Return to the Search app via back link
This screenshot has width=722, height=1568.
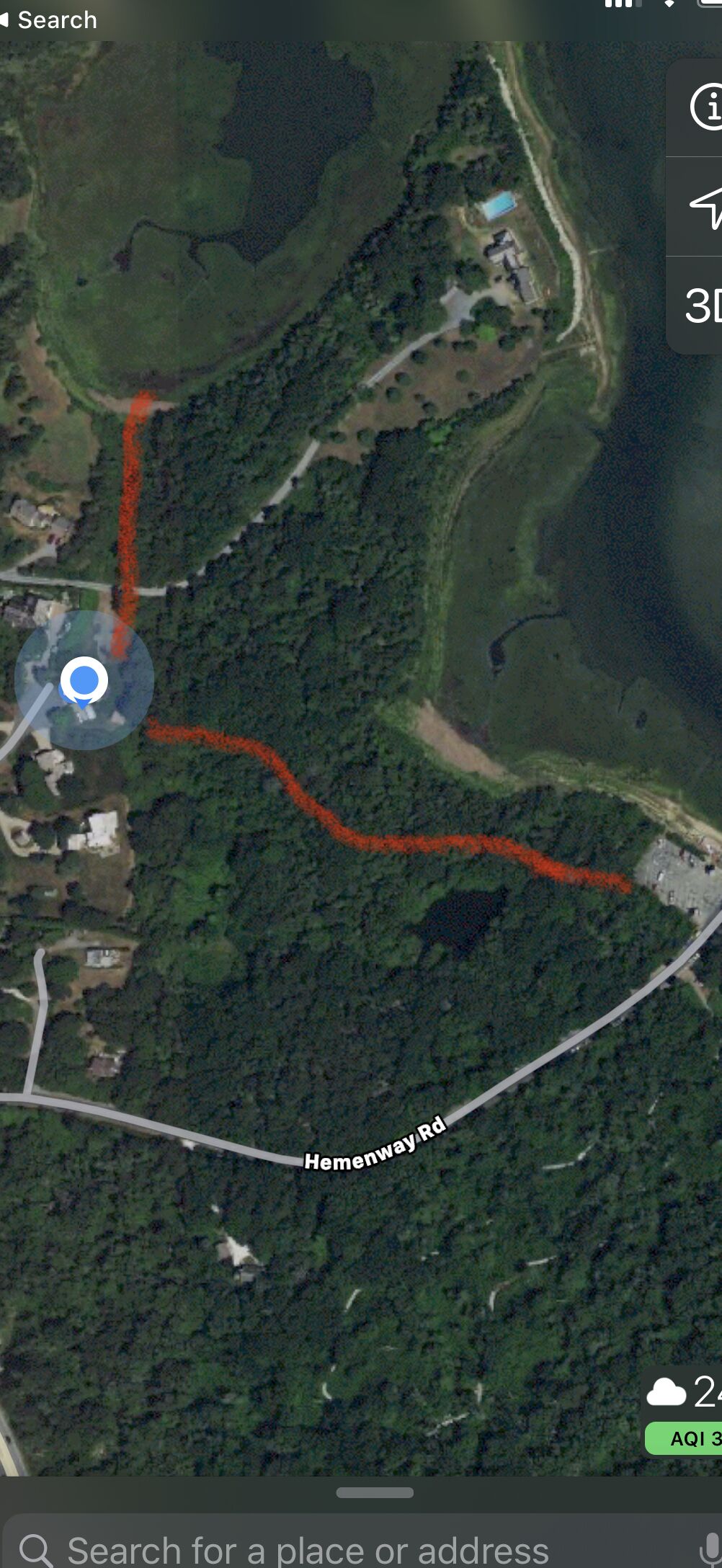48,20
